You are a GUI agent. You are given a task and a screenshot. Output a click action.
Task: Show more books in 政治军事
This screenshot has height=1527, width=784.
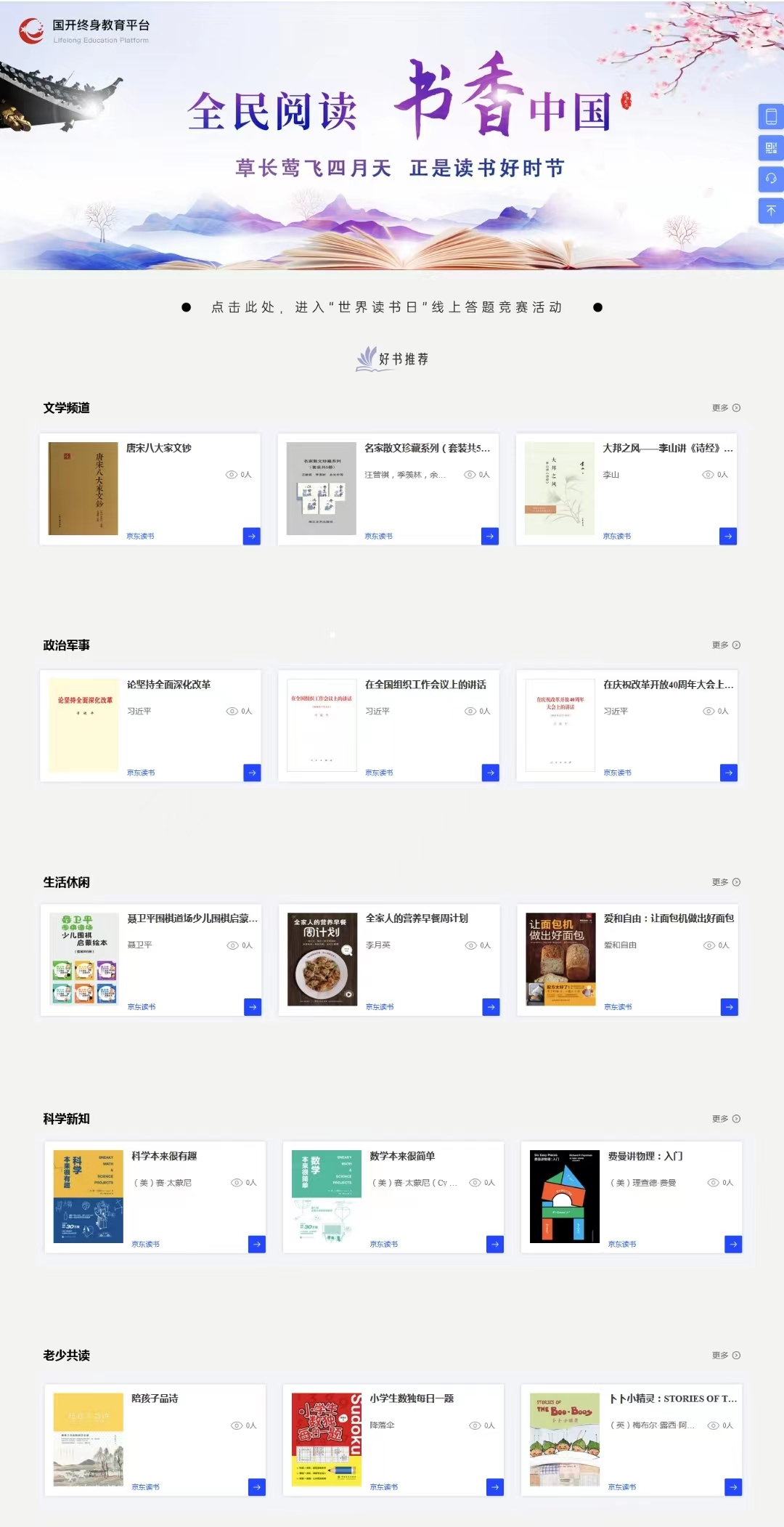pyautogui.click(x=725, y=645)
